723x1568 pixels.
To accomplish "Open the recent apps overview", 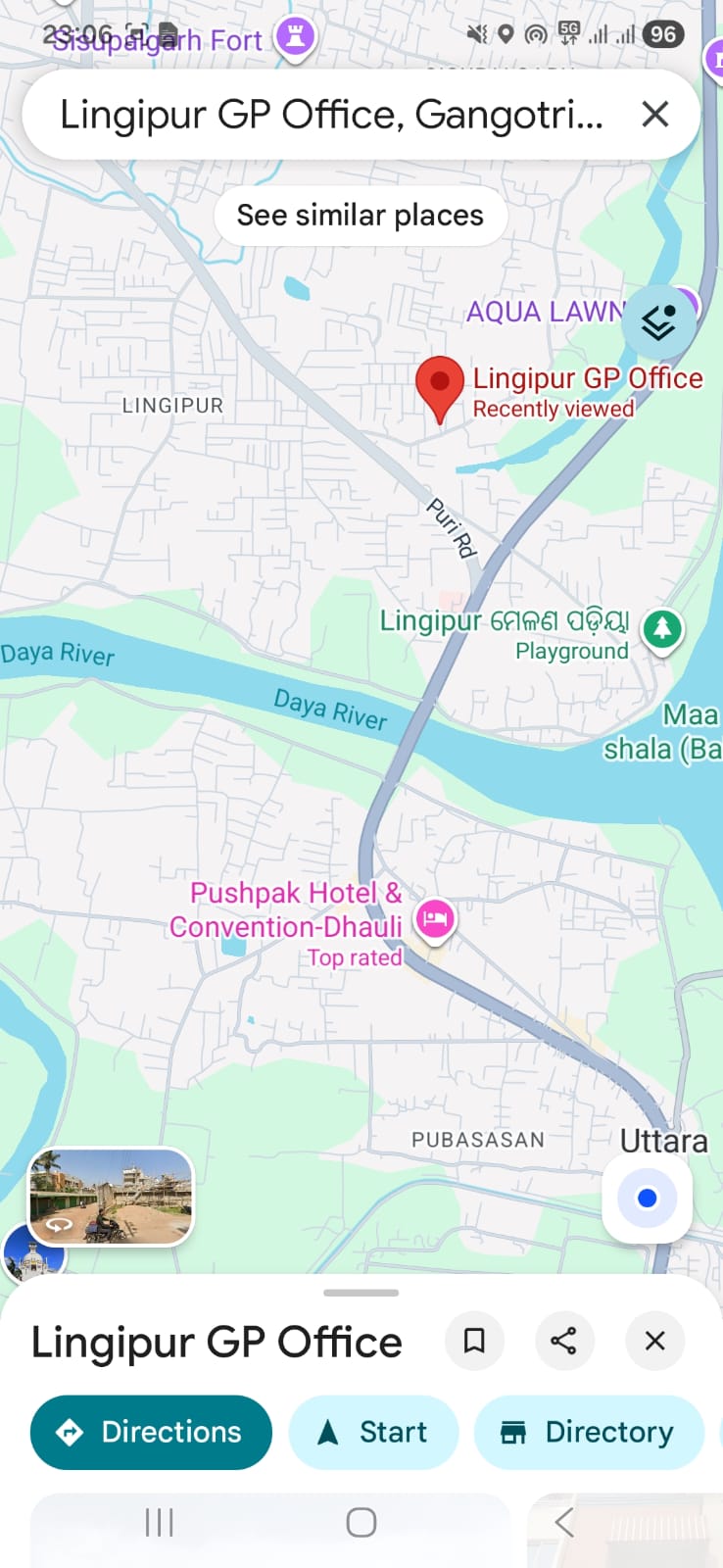I will (159, 1522).
